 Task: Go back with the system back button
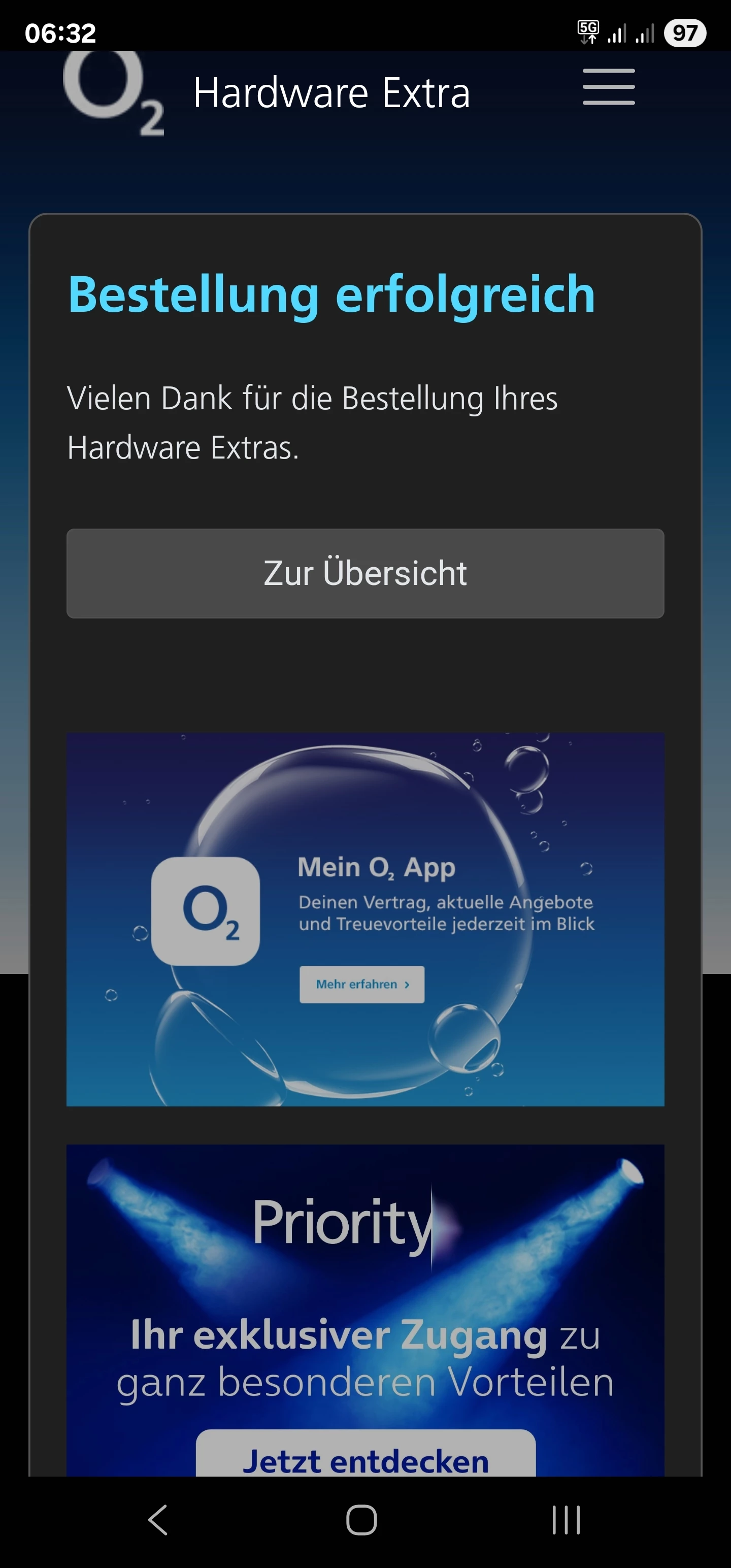158,1520
